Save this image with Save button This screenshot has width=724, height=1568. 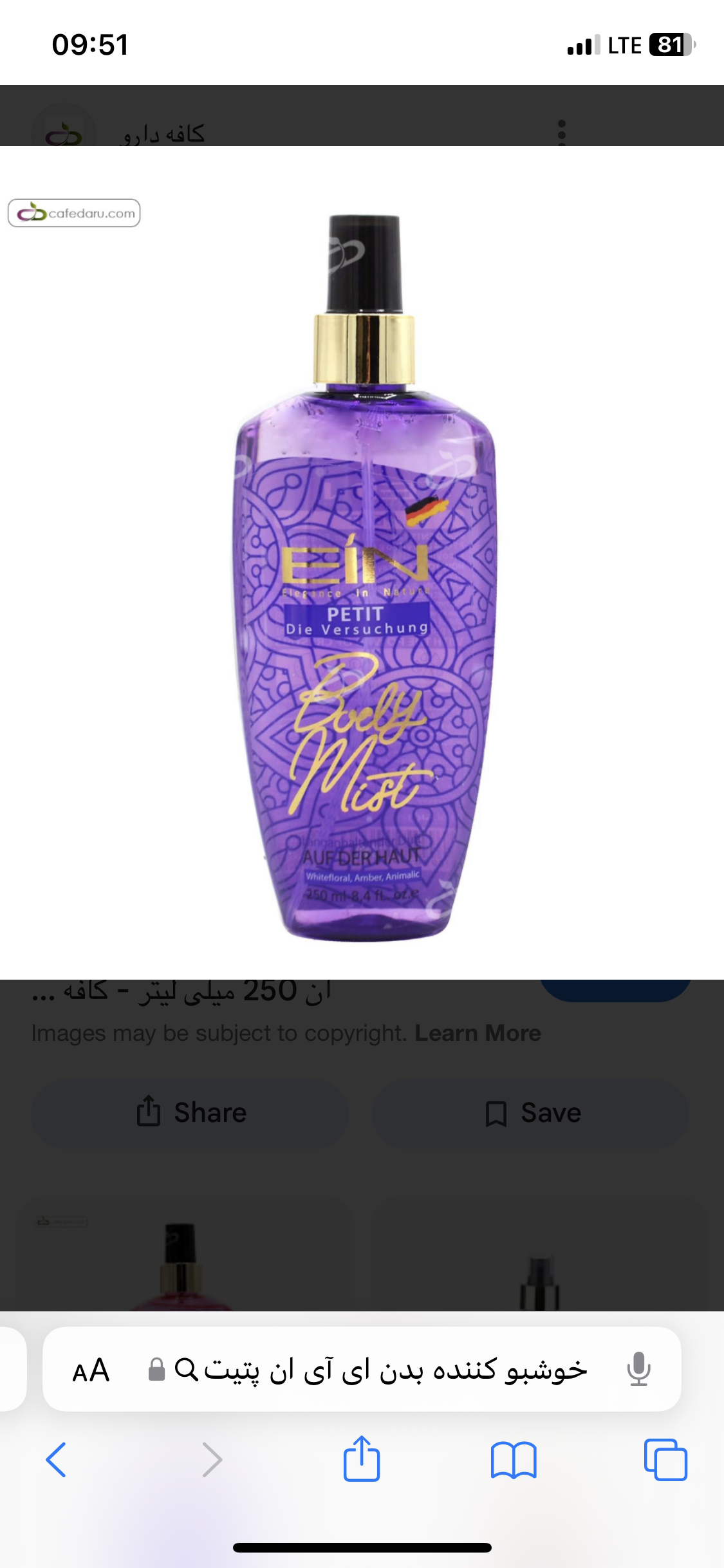click(532, 1113)
